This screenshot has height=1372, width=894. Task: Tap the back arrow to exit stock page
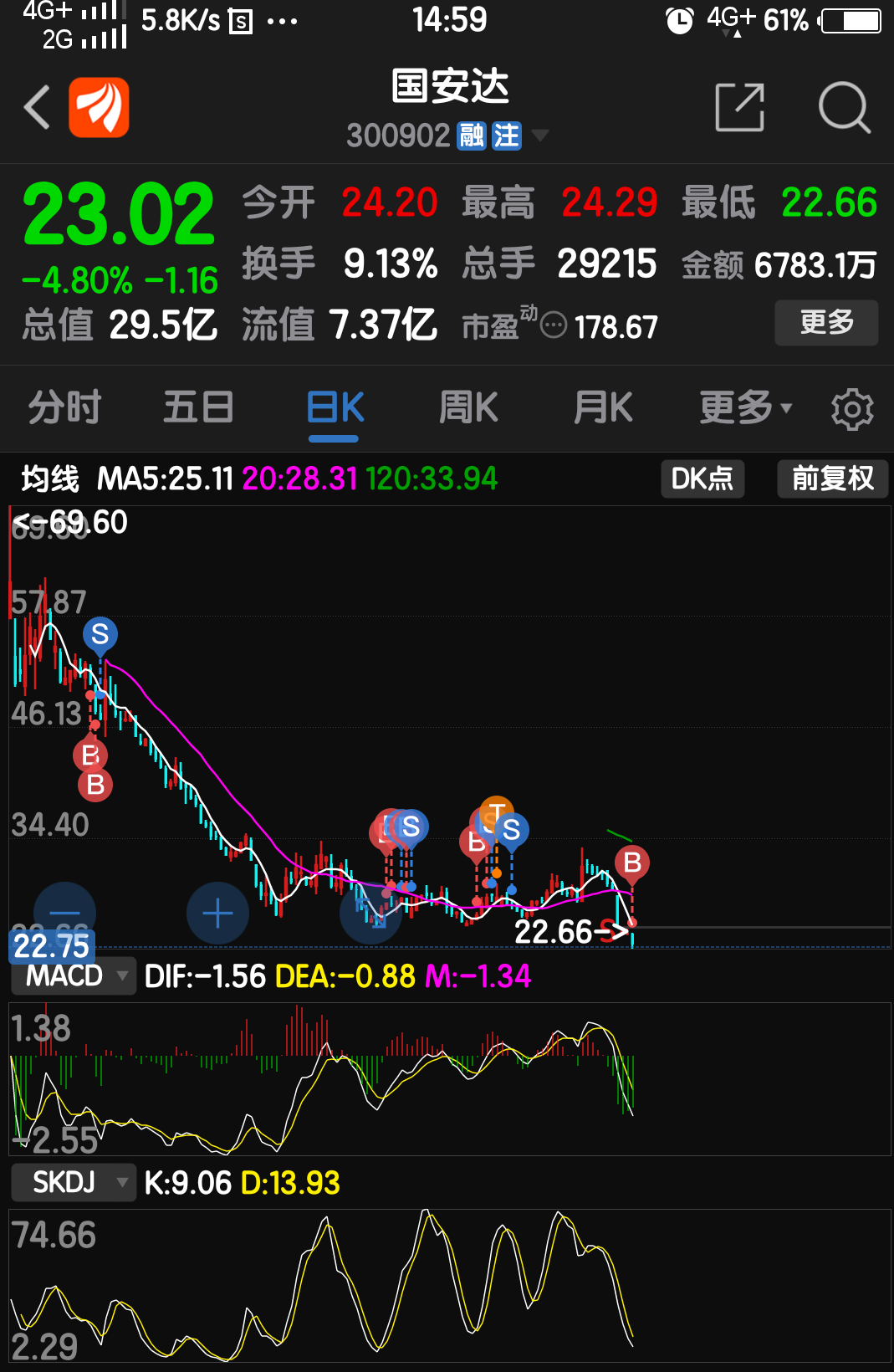(x=35, y=107)
